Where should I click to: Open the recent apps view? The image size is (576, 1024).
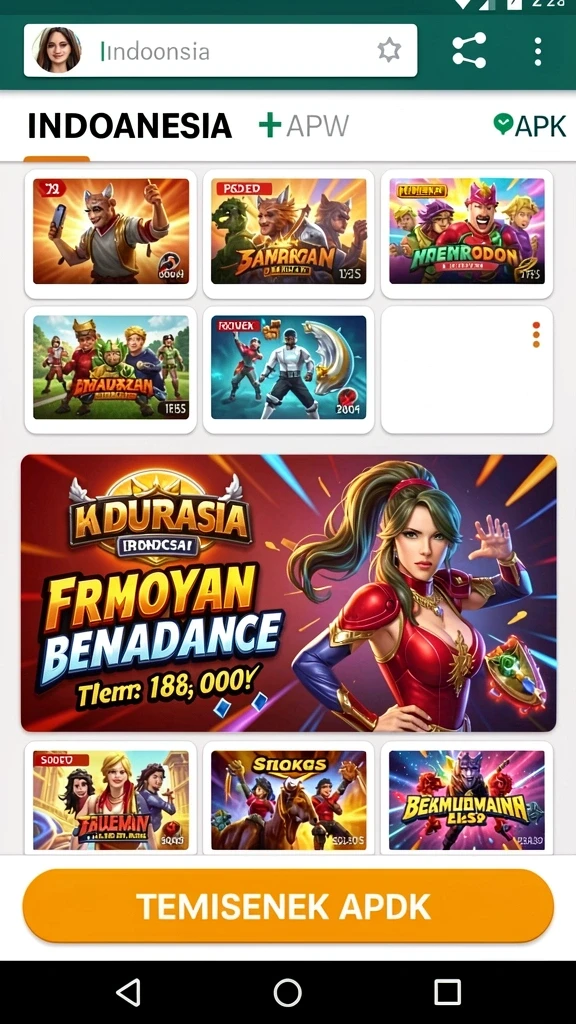(x=447, y=992)
